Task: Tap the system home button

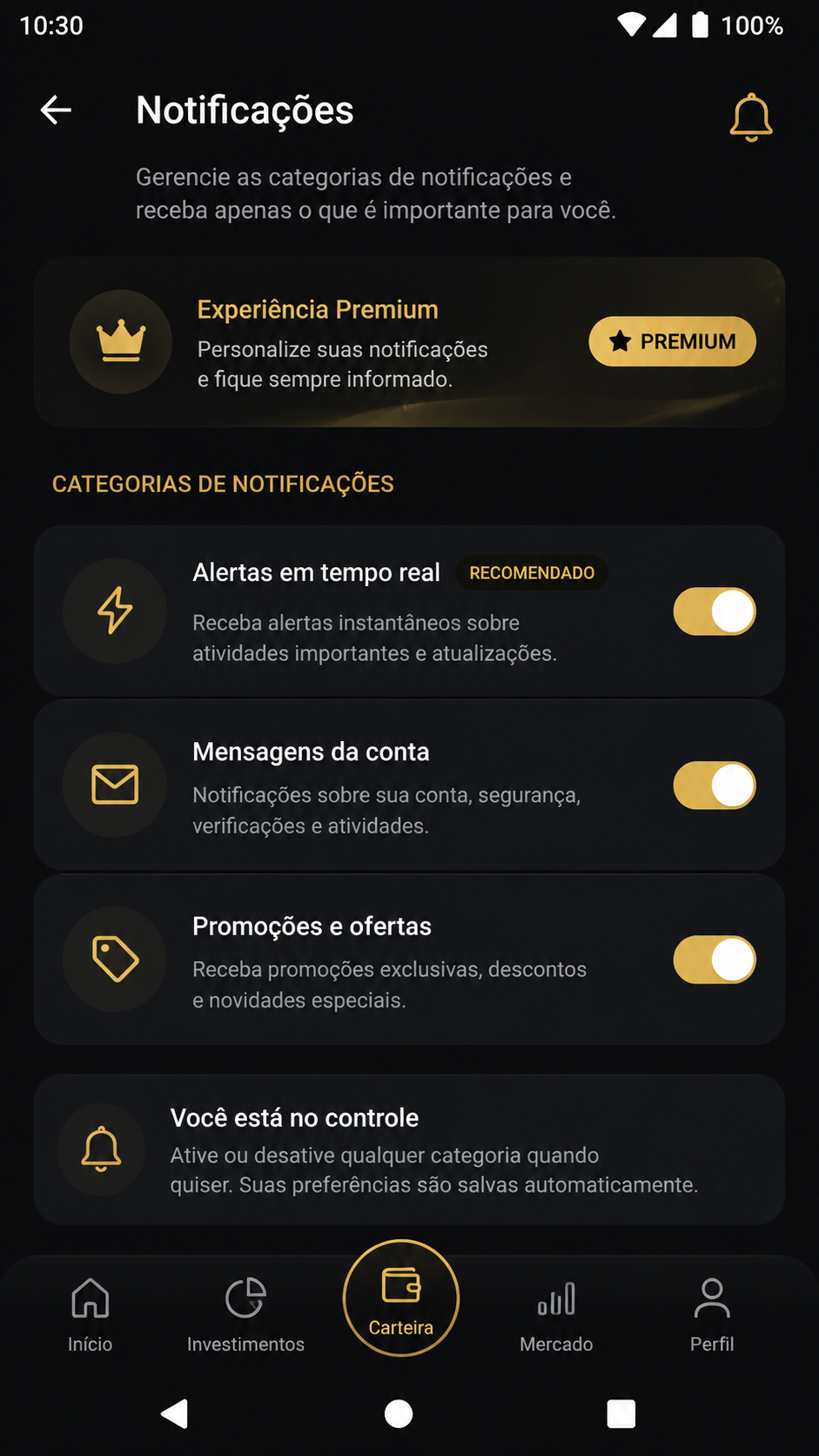Action: point(399,1414)
